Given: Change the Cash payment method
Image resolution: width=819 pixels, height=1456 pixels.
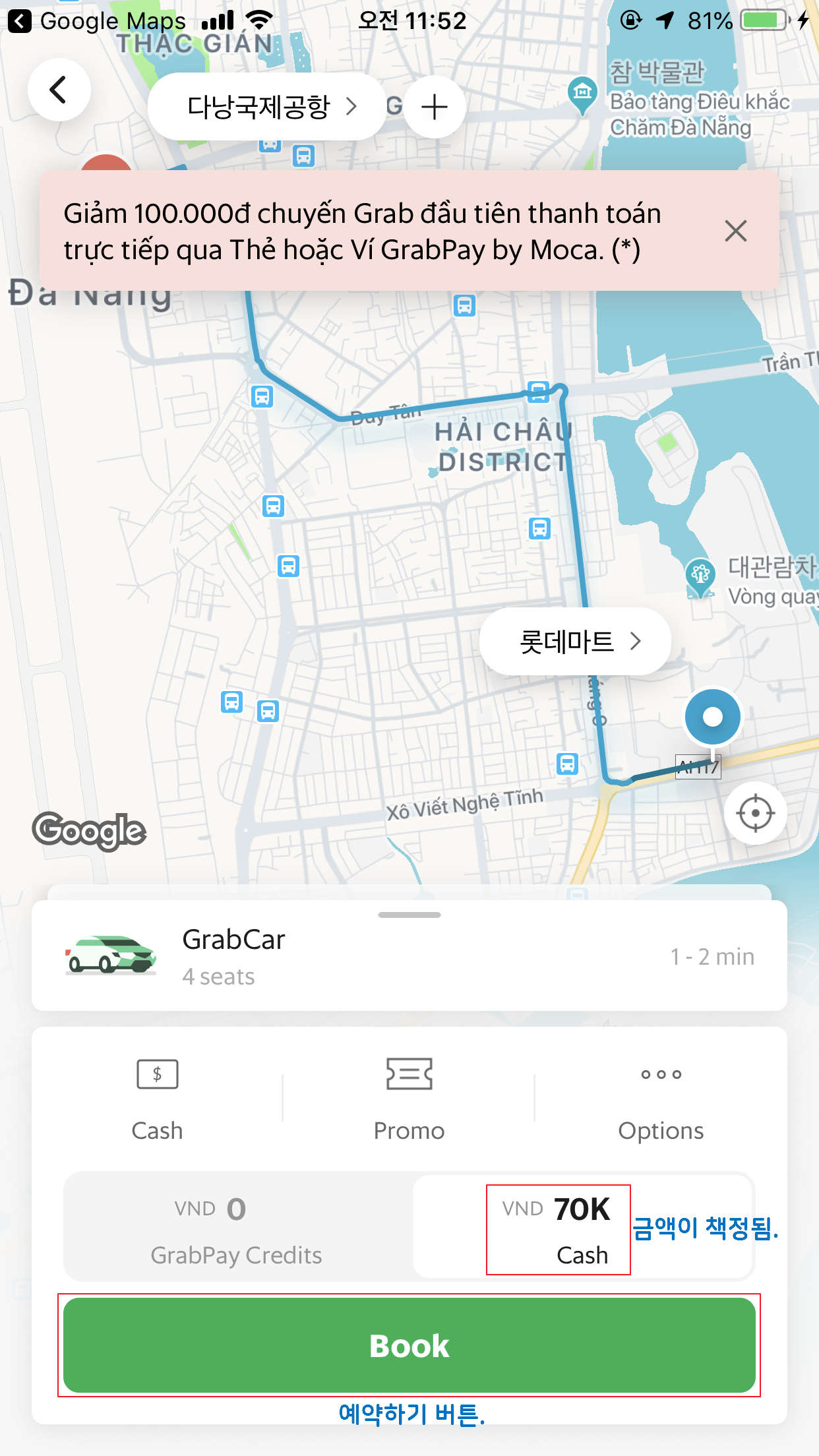Looking at the screenshot, I should 157,1093.
